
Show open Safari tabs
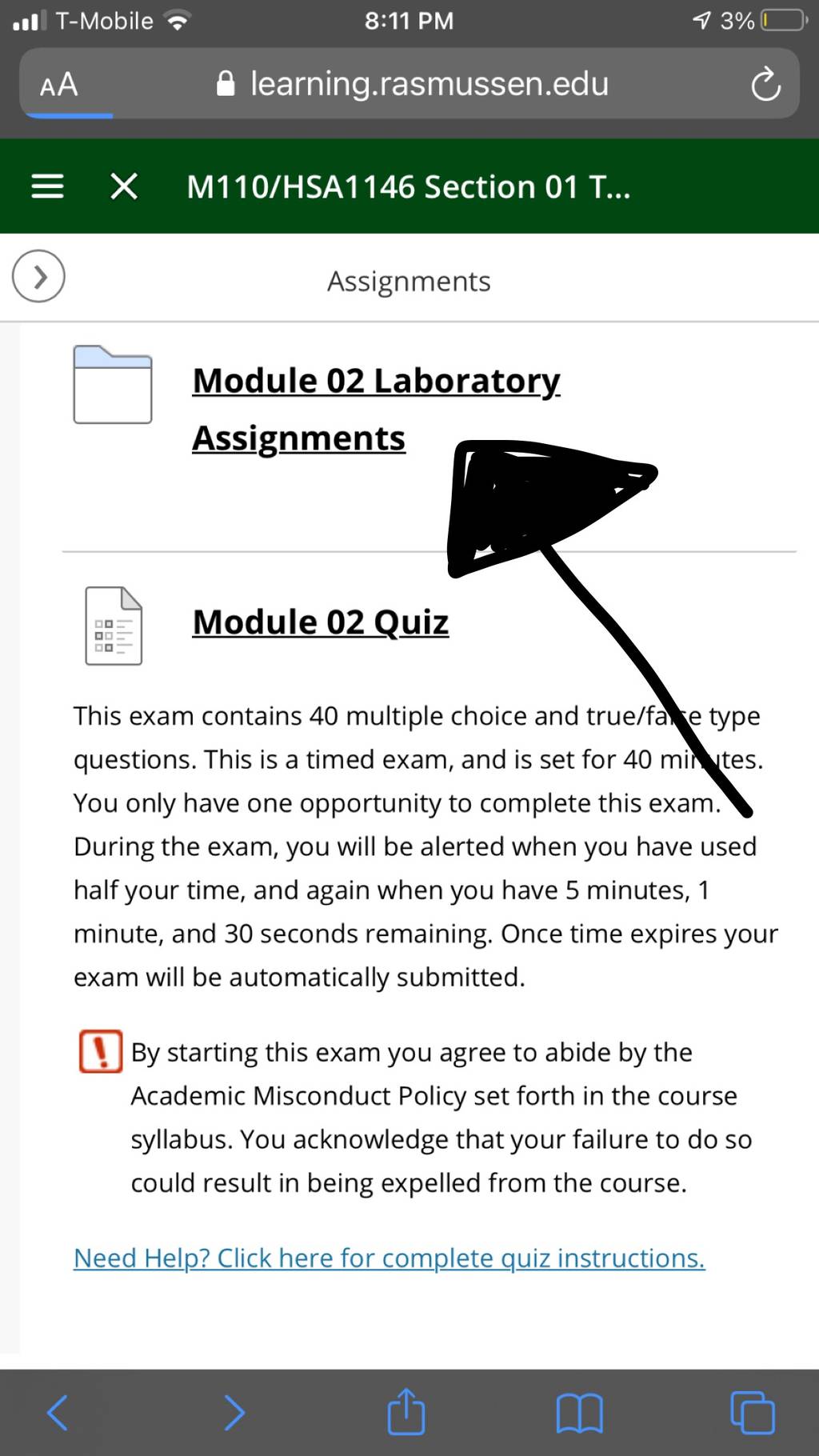pyautogui.click(x=753, y=1413)
